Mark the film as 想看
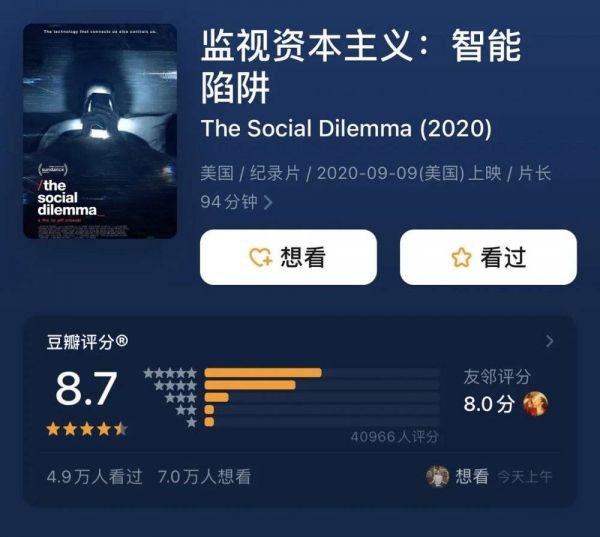 coord(288,257)
